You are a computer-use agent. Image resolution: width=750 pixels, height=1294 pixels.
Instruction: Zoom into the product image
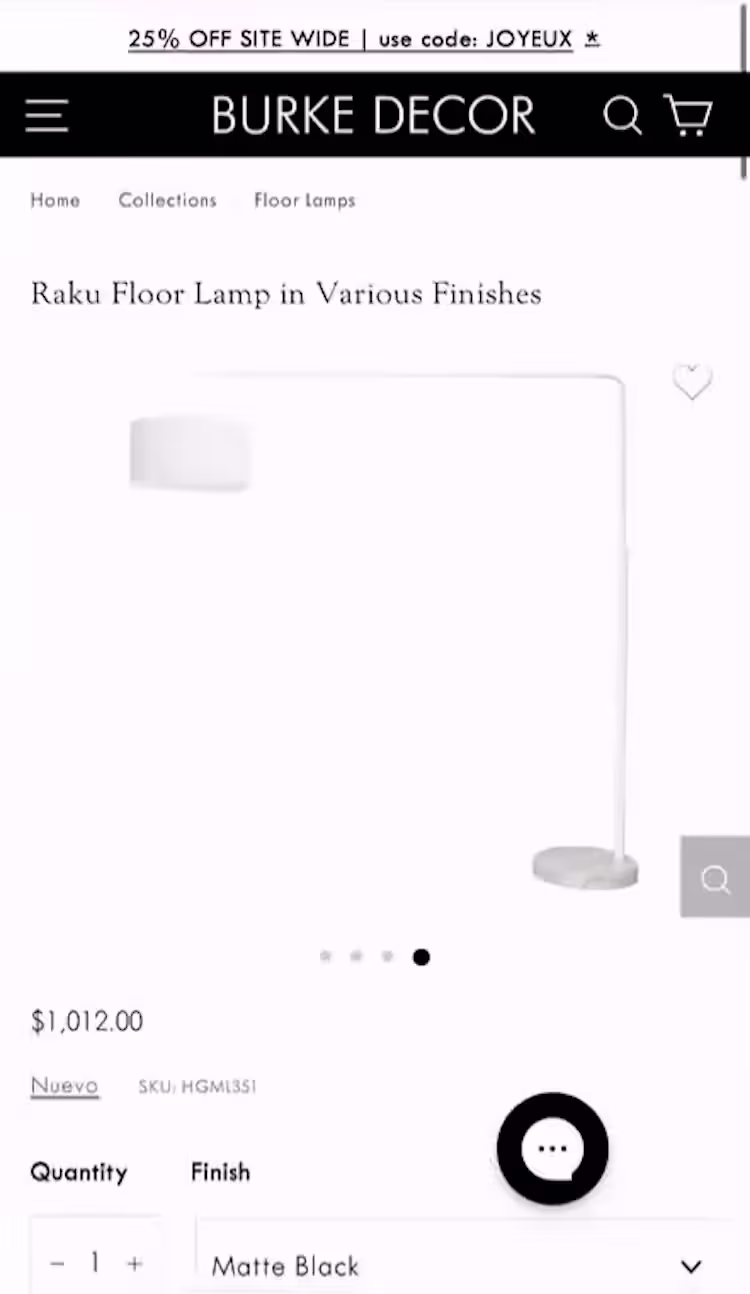pyautogui.click(x=715, y=877)
